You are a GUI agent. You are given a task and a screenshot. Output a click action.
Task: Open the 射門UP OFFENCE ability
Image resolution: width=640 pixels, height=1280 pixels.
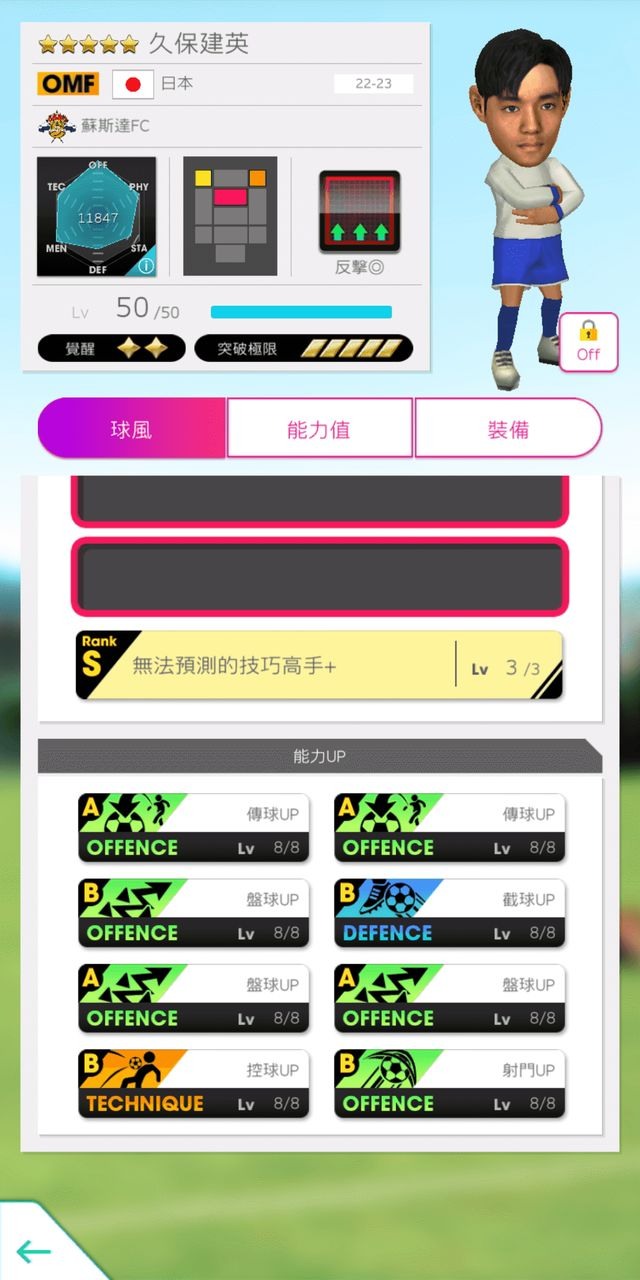449,1084
